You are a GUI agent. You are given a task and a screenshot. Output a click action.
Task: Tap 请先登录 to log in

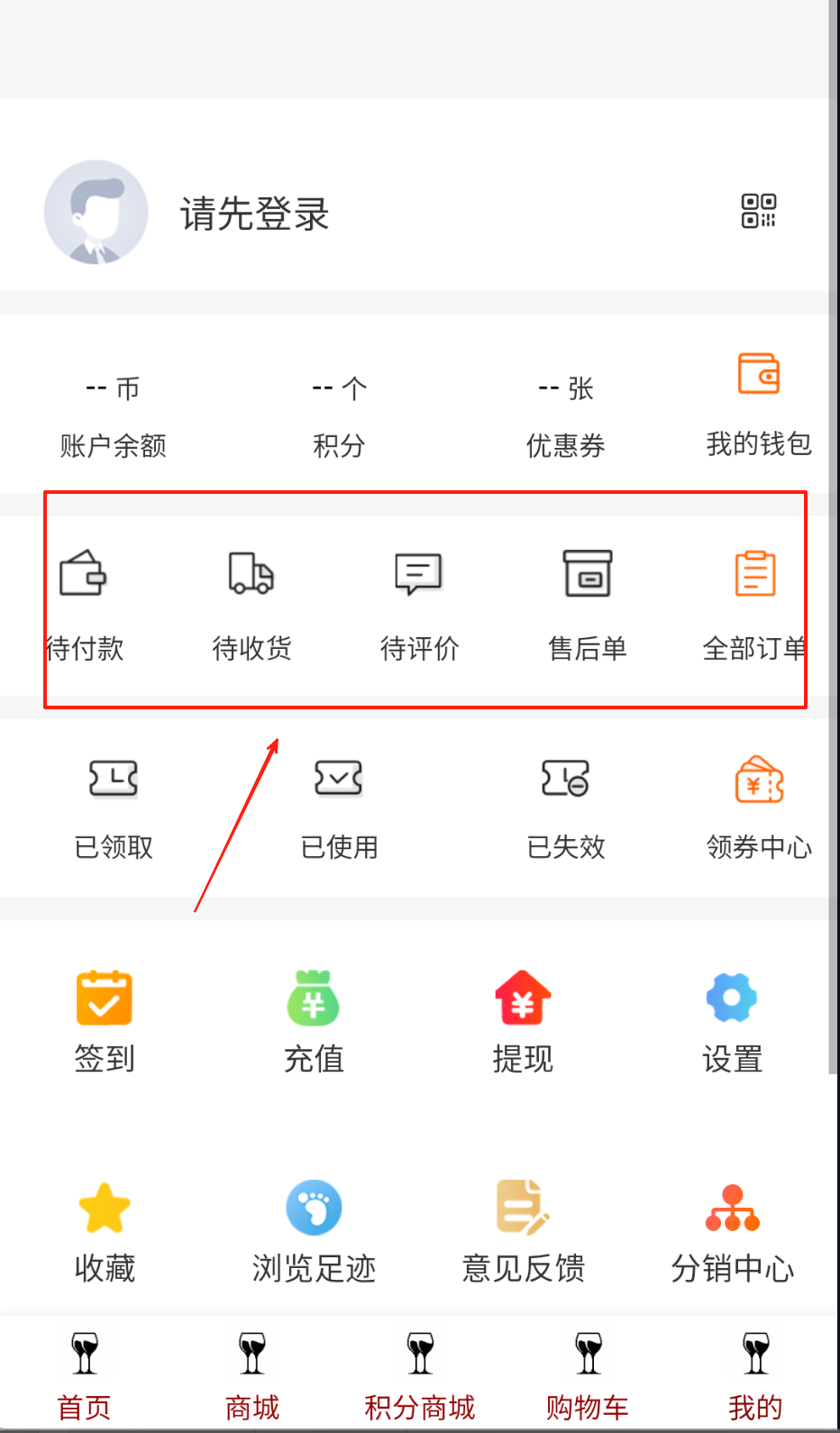[254, 214]
